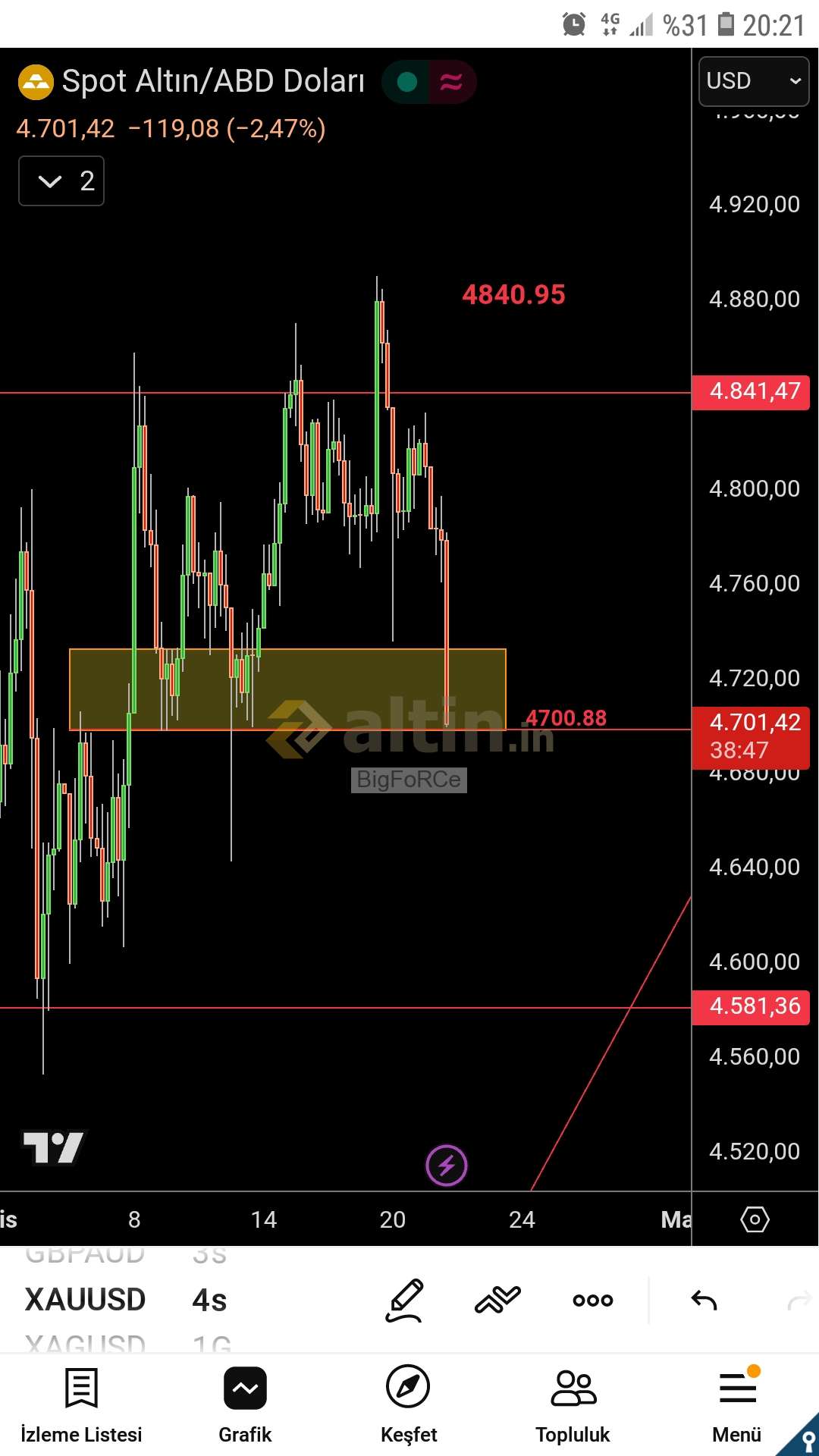Viewport: 819px width, 1456px height.
Task: Open the indicators toolbar icon
Action: tap(497, 1300)
